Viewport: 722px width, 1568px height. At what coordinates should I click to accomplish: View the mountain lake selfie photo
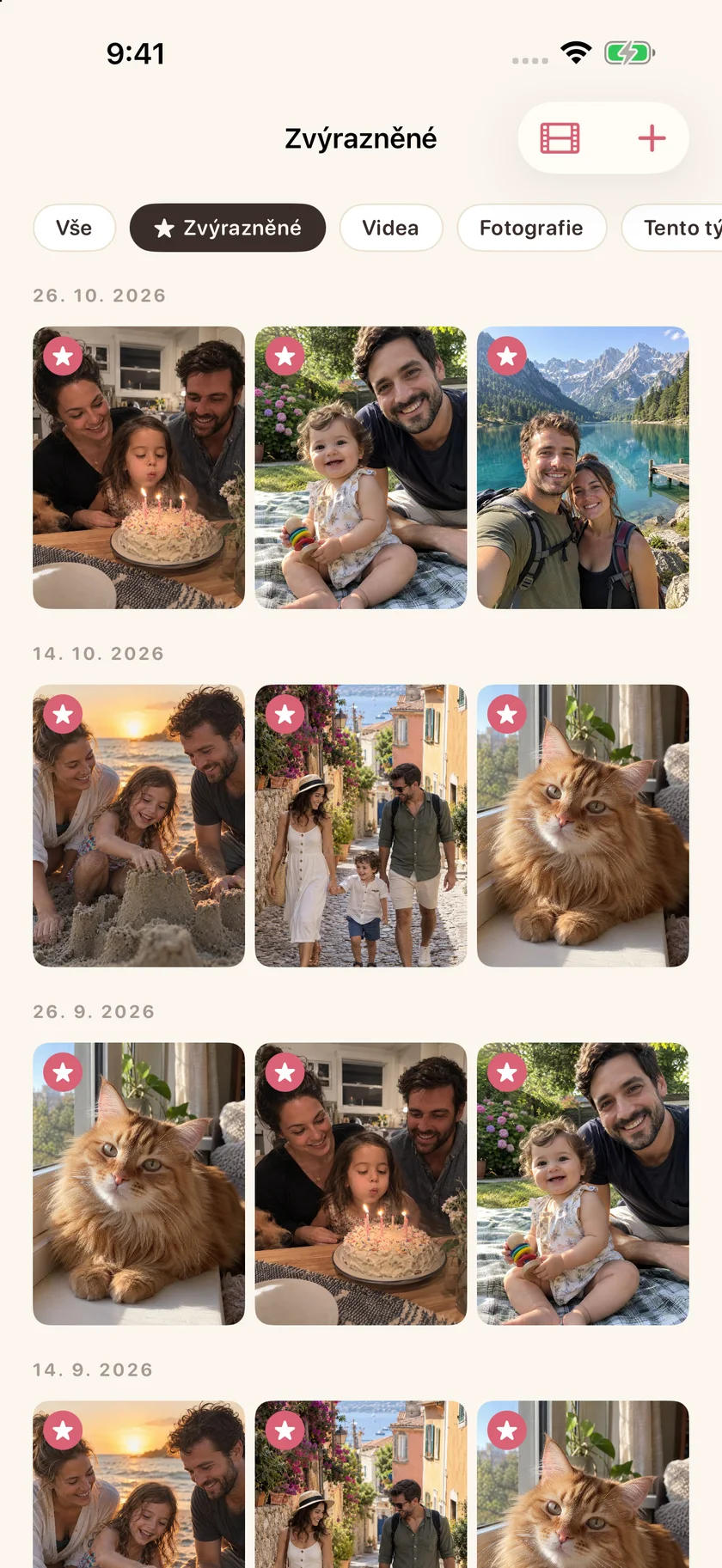click(583, 467)
